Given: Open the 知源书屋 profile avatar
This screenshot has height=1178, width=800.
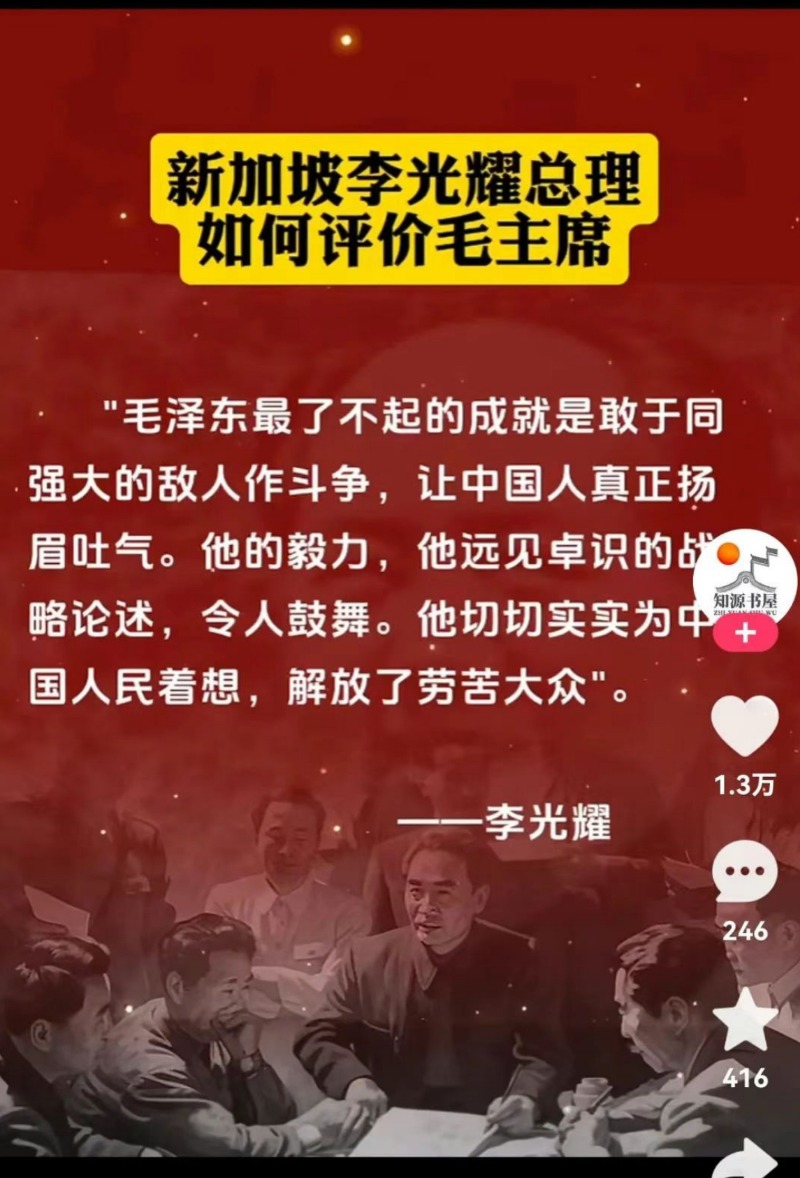Looking at the screenshot, I should coord(745,578).
